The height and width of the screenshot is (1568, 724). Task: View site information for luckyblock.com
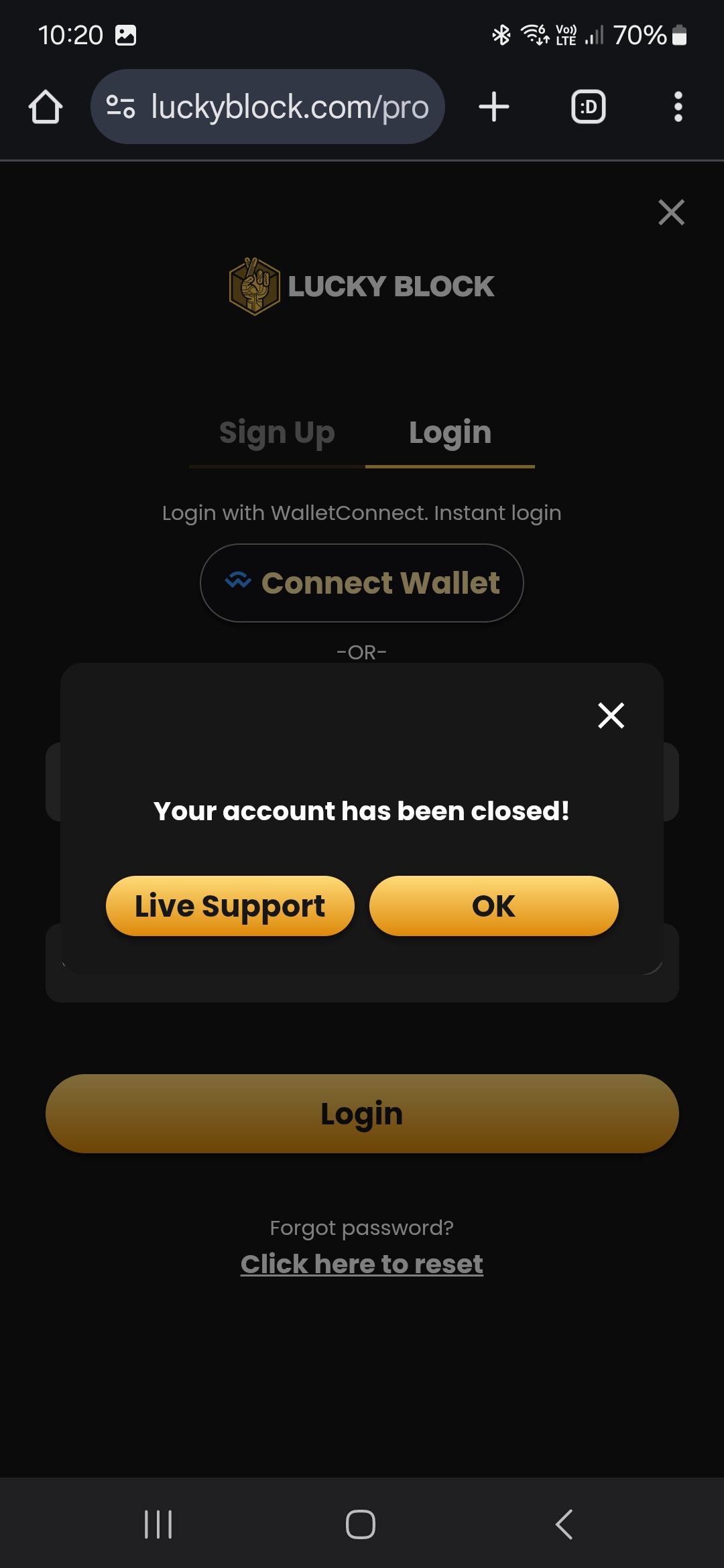point(121,107)
